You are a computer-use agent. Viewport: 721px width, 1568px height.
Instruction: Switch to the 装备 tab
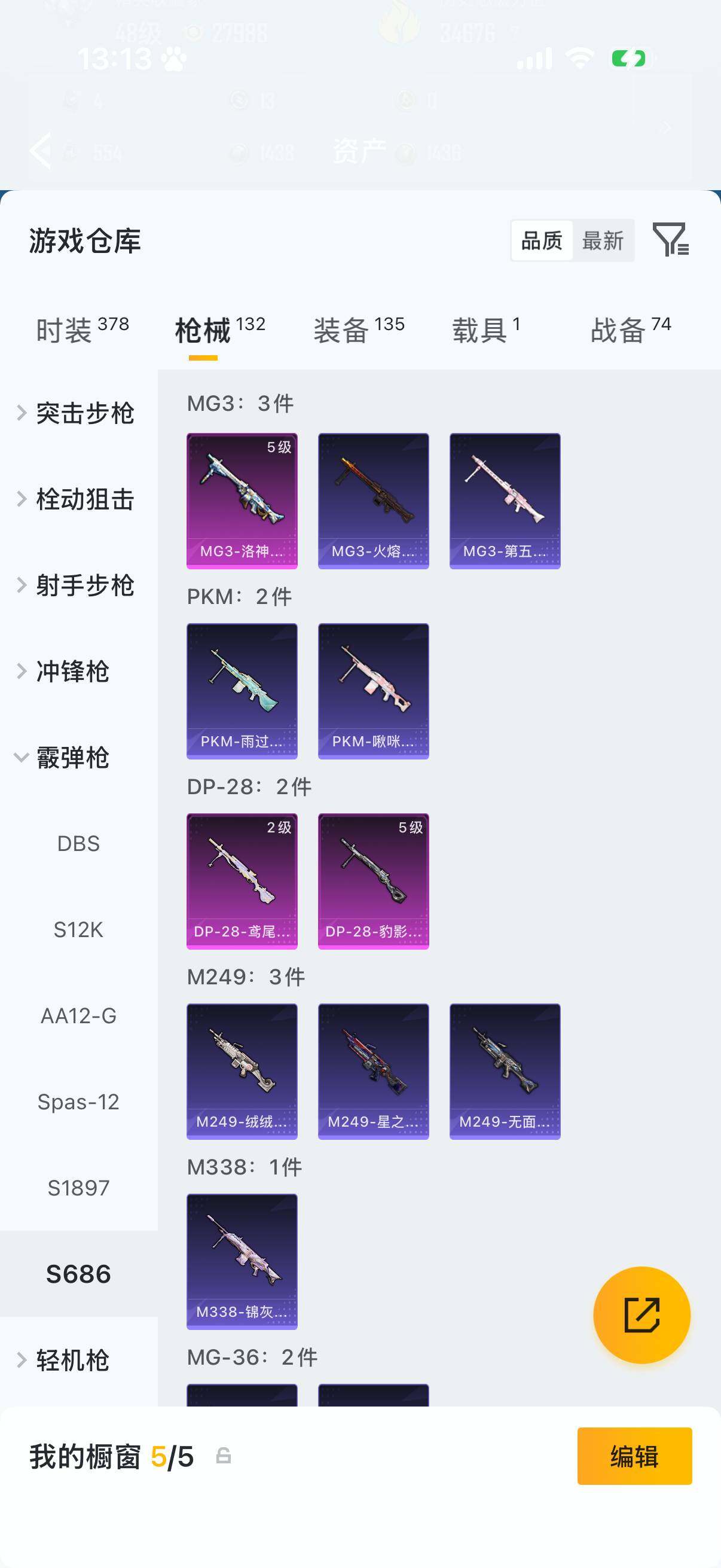pos(358,330)
